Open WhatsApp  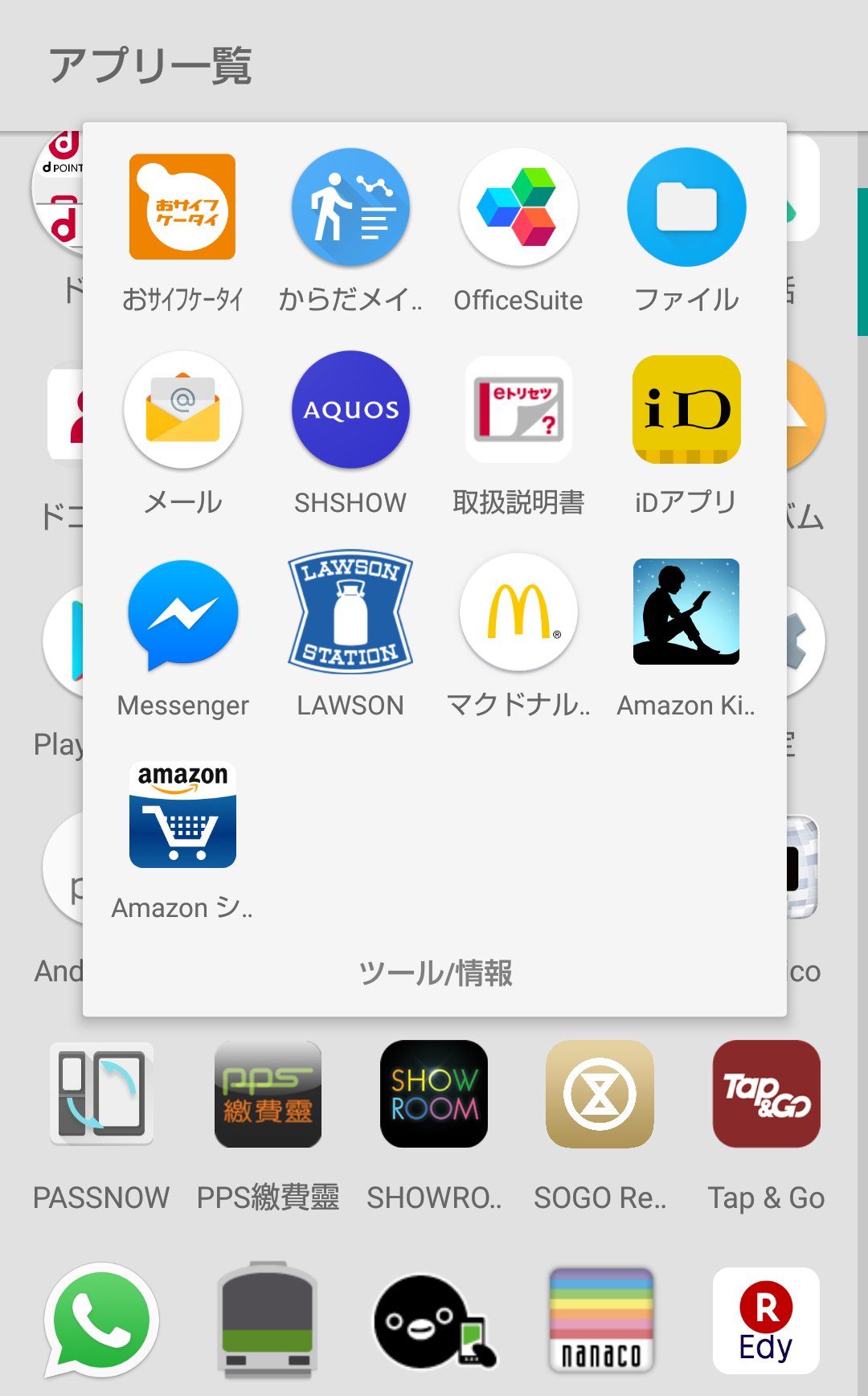coord(101,1320)
